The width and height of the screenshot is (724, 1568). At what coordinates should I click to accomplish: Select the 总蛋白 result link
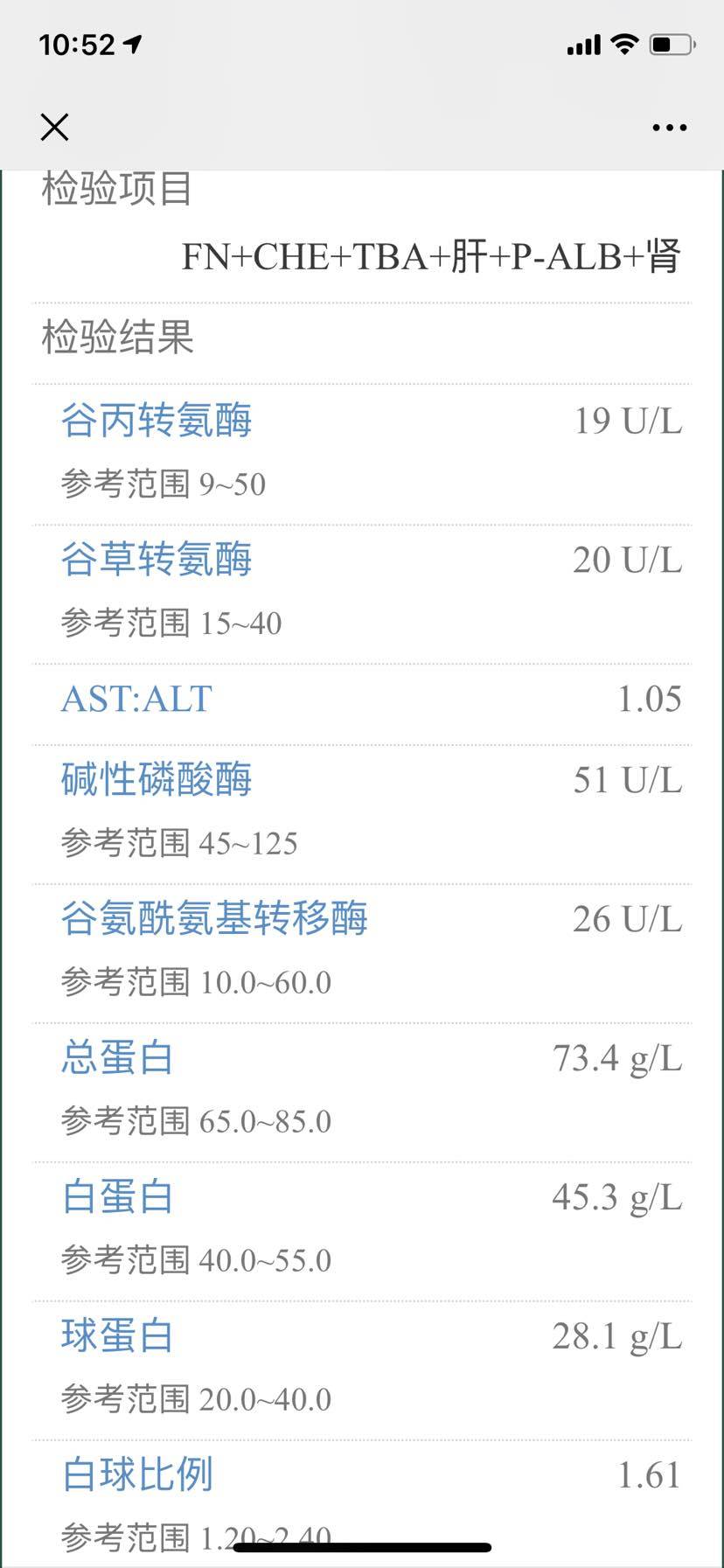[117, 1057]
